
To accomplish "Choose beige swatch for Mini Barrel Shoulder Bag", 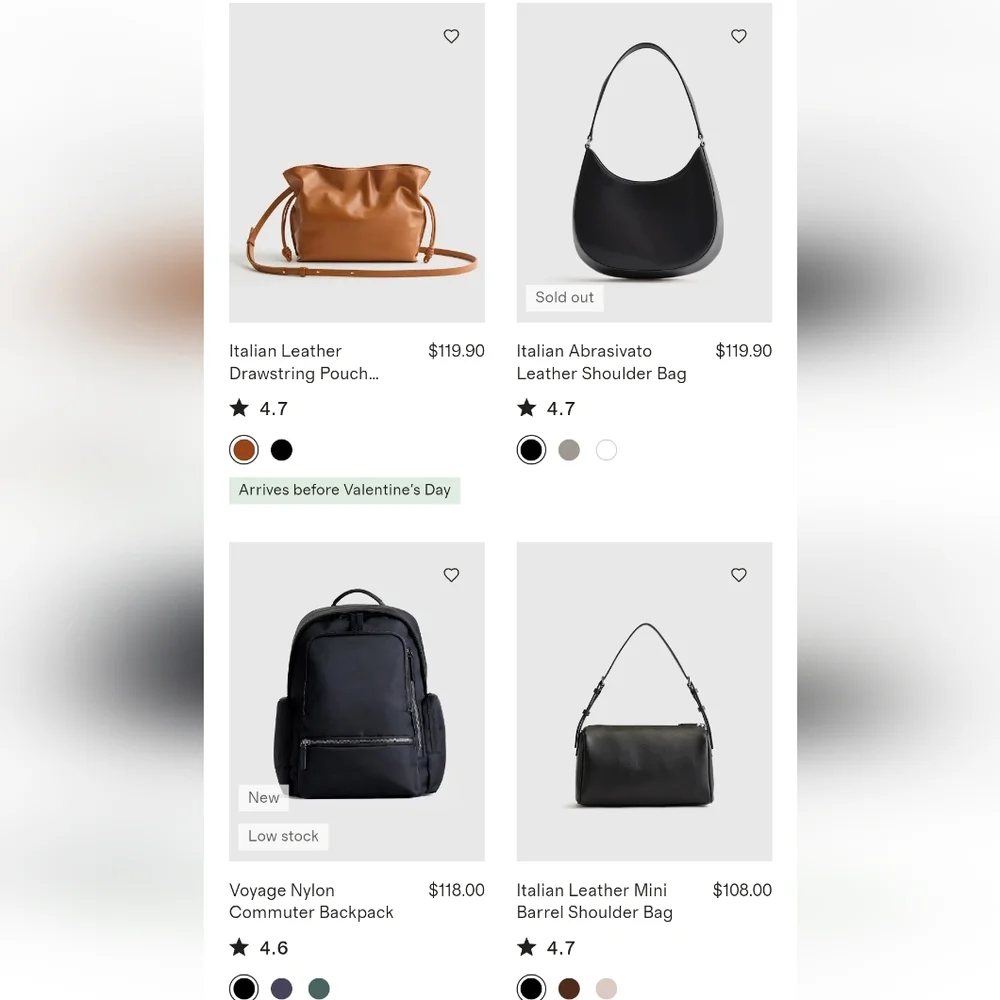I will pos(606,988).
